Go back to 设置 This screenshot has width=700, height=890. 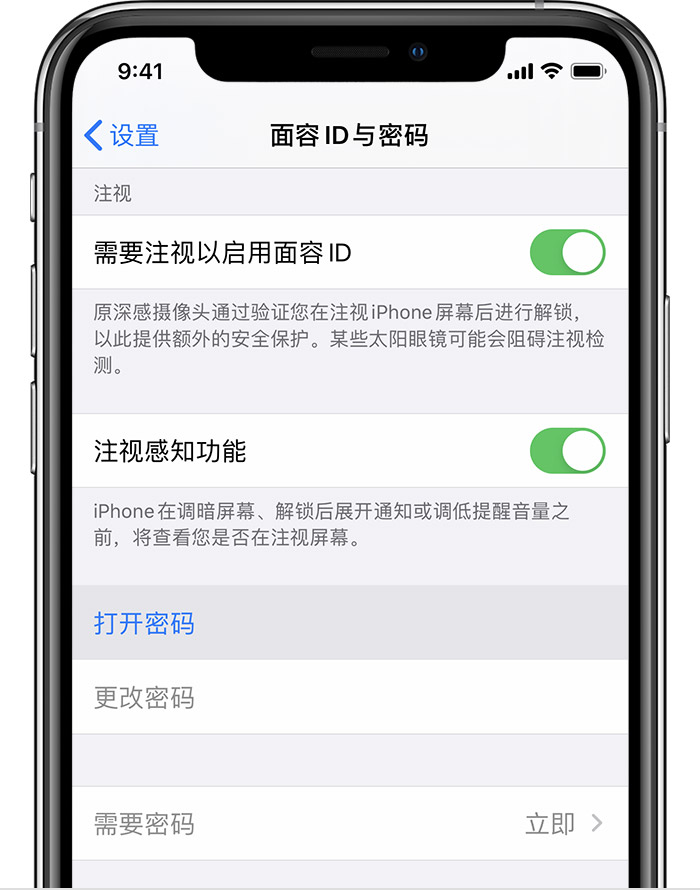pyautogui.click(x=122, y=135)
